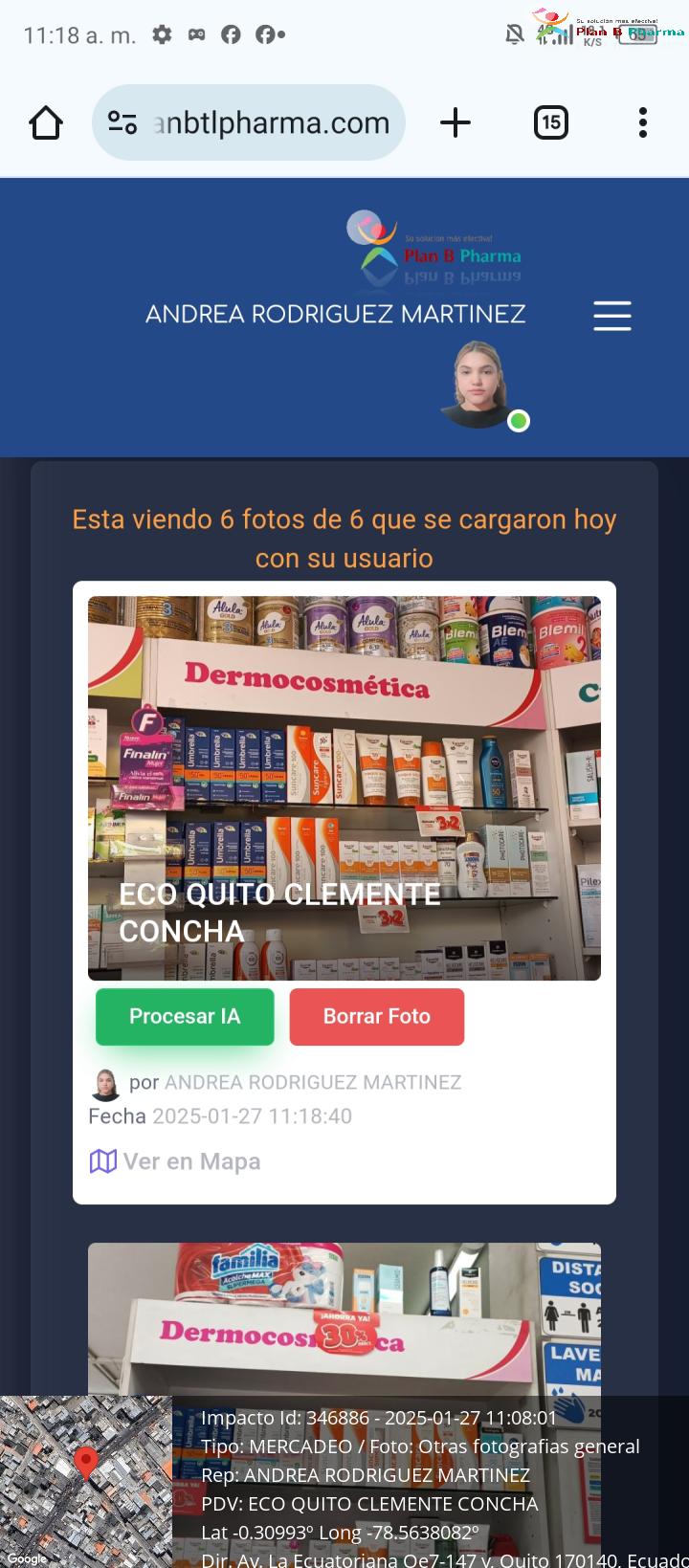
Task: Open the Ver en Mapa link
Action: coord(175,1161)
